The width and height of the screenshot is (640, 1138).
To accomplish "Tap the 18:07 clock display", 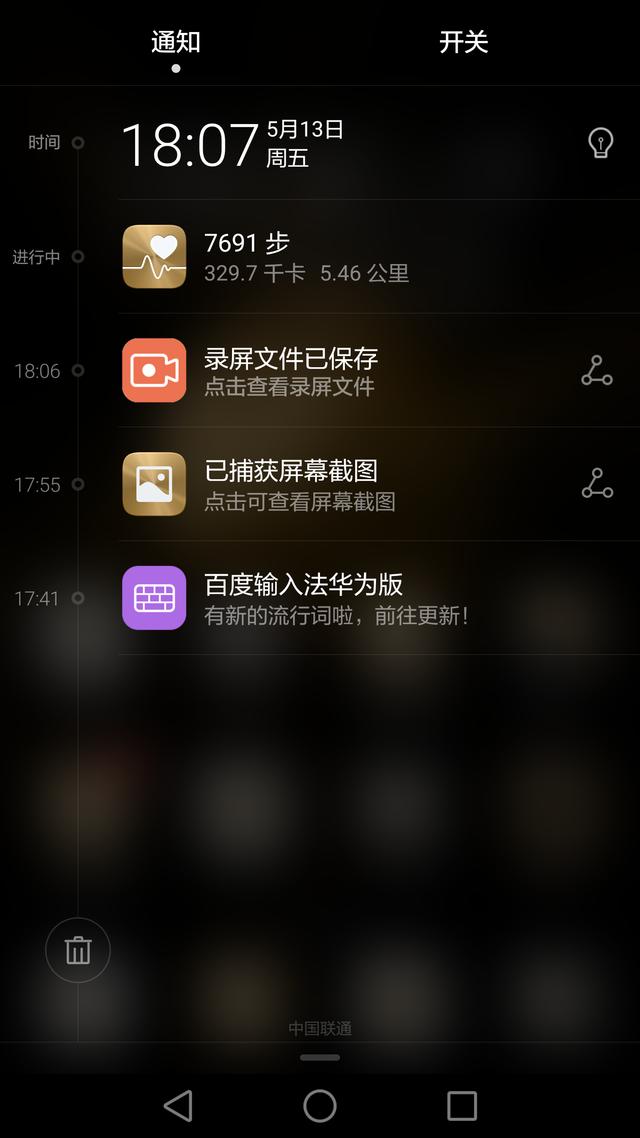I will point(190,144).
